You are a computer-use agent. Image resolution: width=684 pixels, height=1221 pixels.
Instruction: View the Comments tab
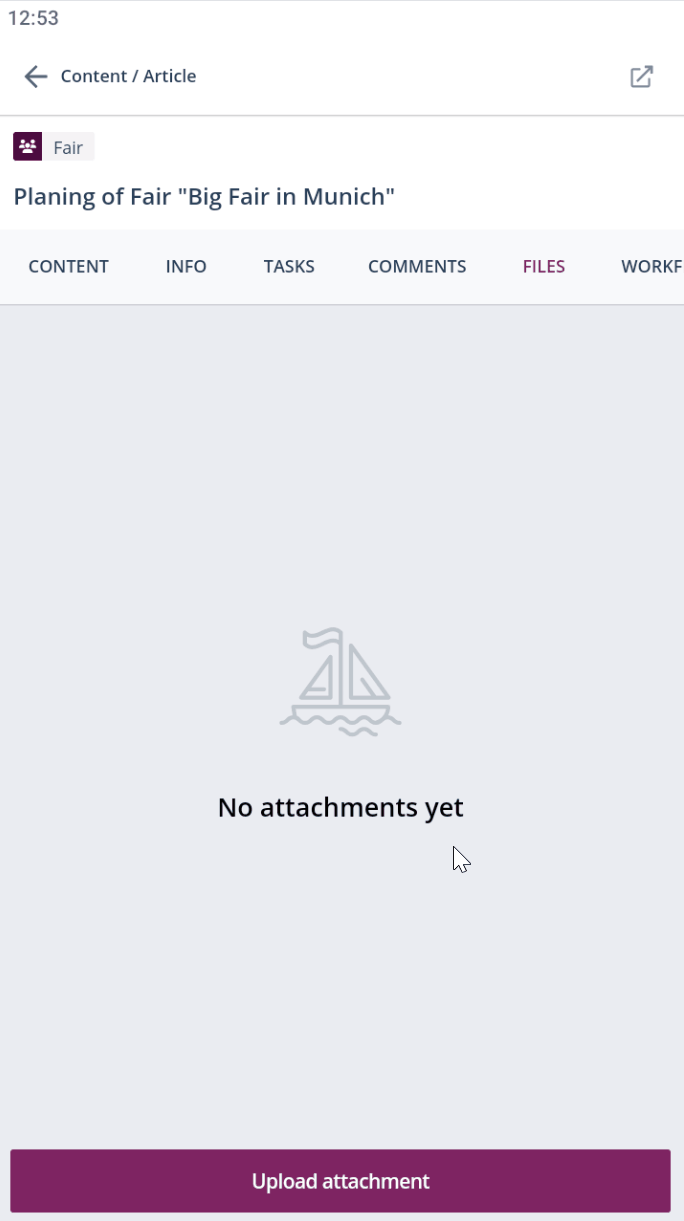point(417,267)
